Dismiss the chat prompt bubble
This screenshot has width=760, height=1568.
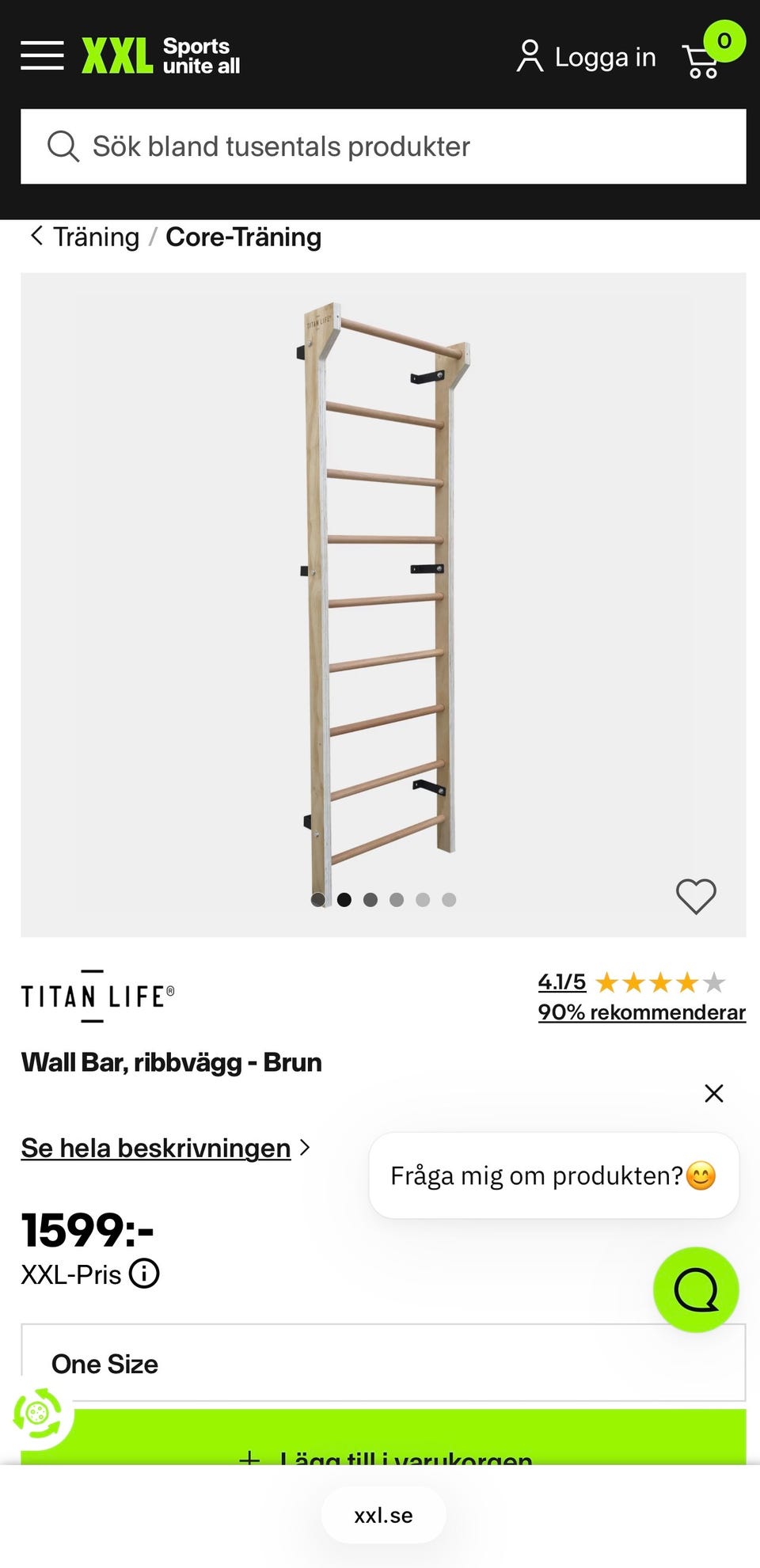click(x=713, y=1093)
